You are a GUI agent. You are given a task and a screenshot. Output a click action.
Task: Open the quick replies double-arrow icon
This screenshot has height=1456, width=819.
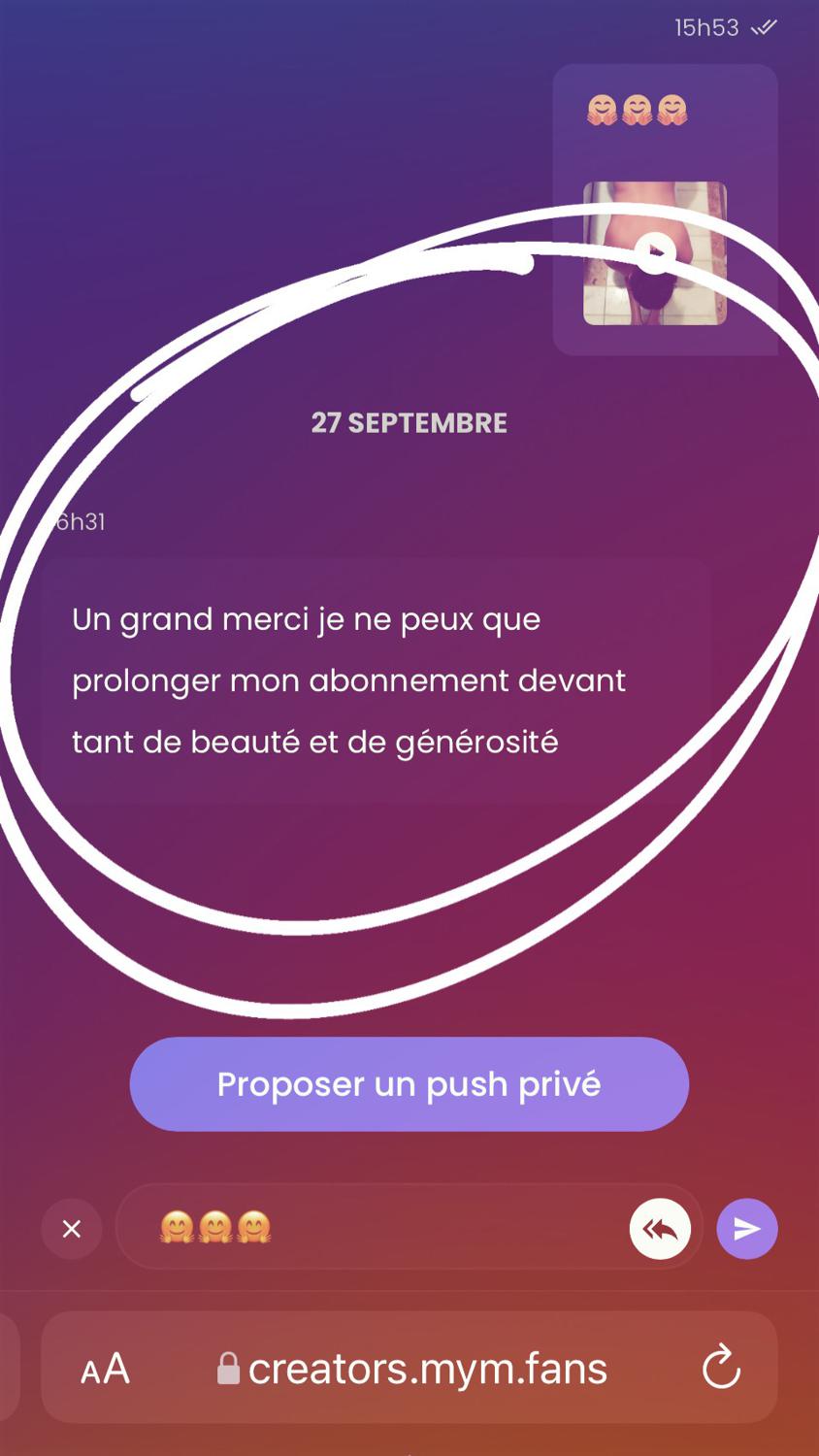pos(660,1229)
